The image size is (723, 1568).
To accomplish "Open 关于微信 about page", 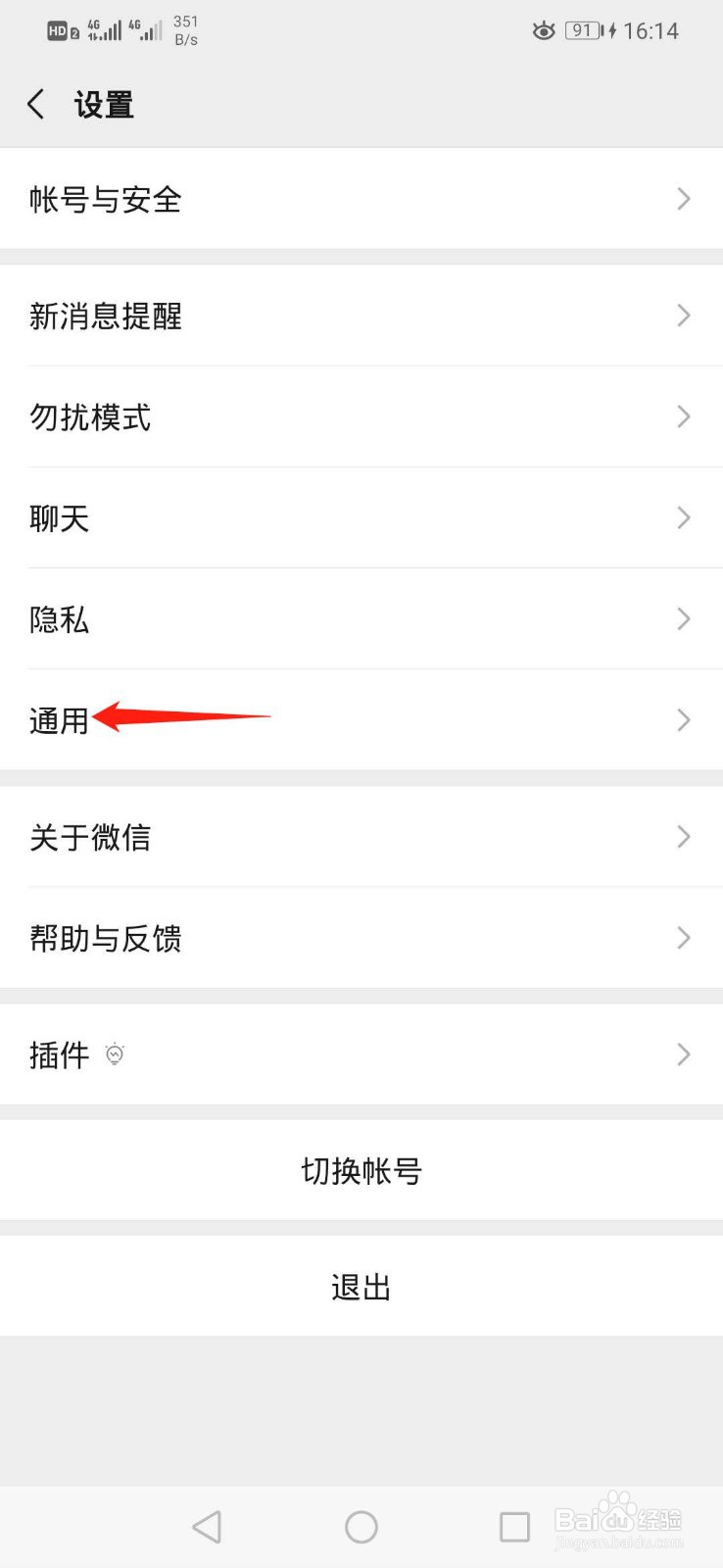I will 361,837.
